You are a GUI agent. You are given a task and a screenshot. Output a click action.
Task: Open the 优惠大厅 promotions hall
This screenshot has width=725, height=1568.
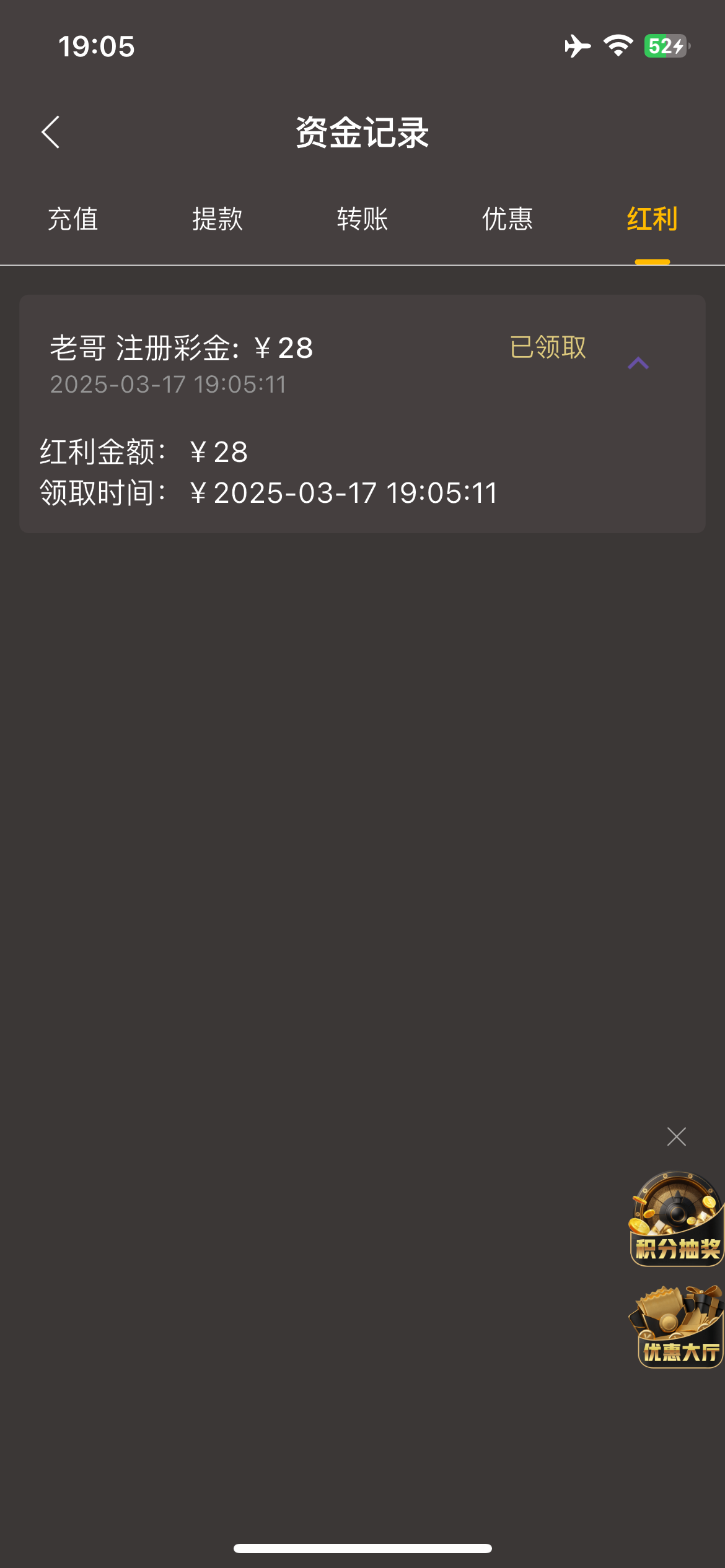tap(677, 1327)
